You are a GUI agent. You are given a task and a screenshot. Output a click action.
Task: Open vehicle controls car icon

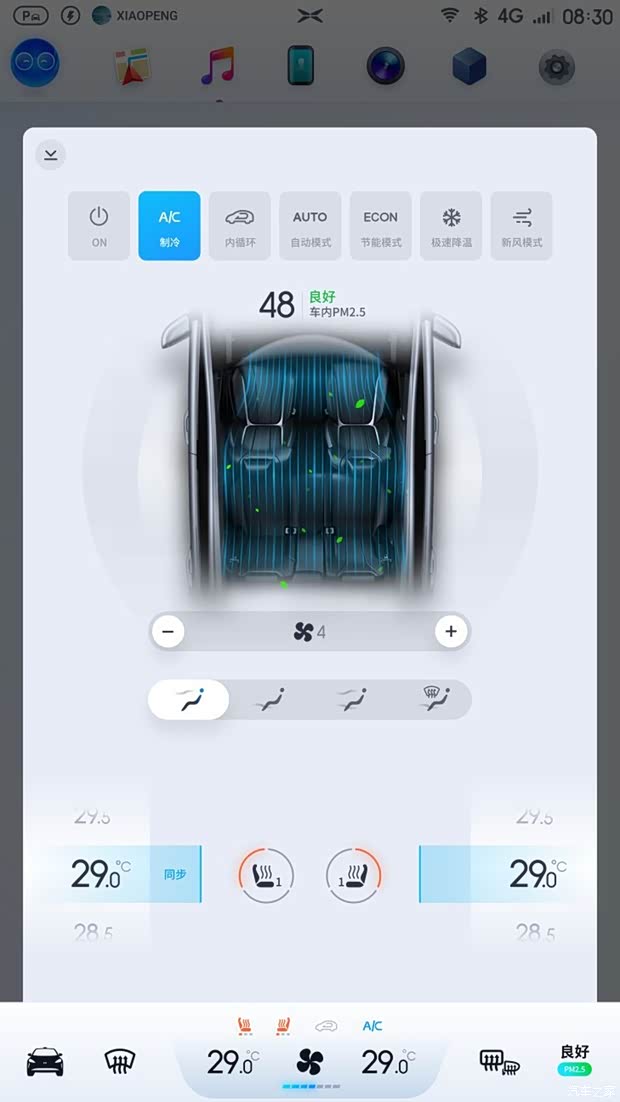coord(45,1061)
